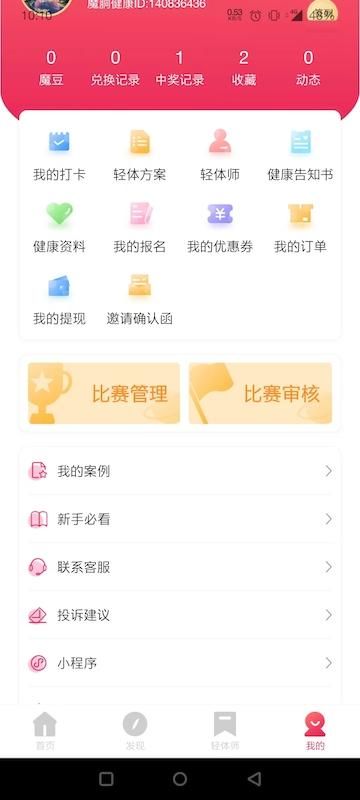Image resolution: width=360 pixels, height=800 pixels.
Task: View 收藏 favorites count
Action: click(x=244, y=68)
